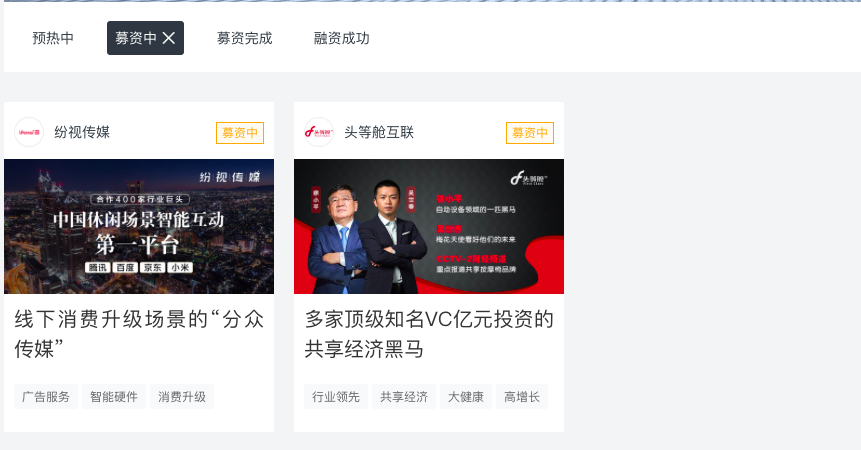Select the 预热中 filter

(x=53, y=38)
